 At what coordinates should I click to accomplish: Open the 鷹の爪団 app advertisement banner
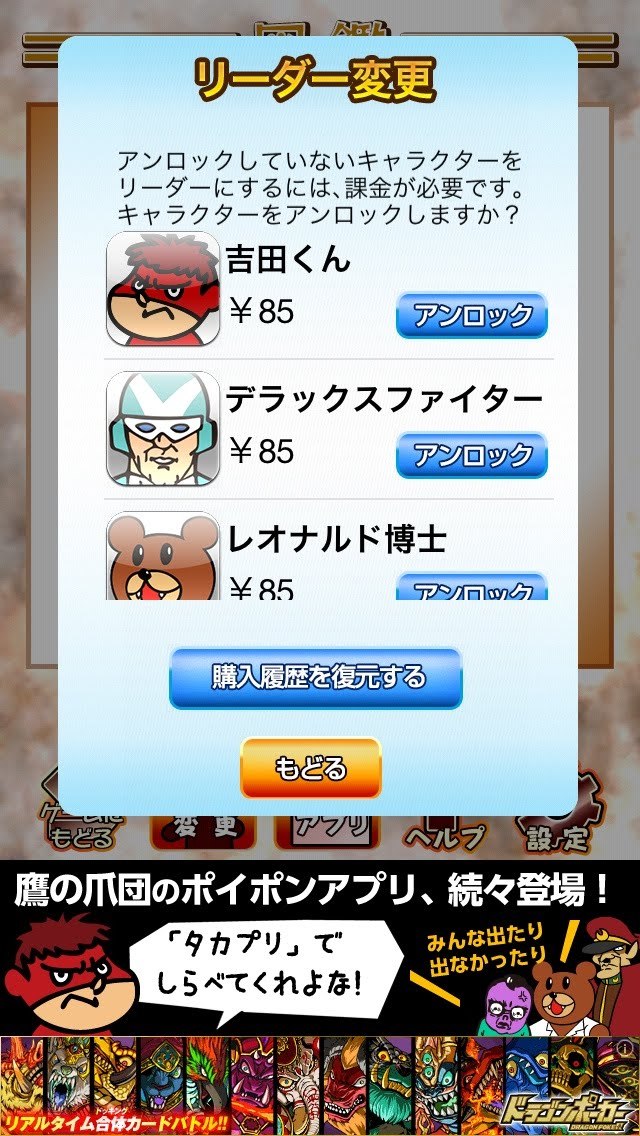(x=320, y=950)
